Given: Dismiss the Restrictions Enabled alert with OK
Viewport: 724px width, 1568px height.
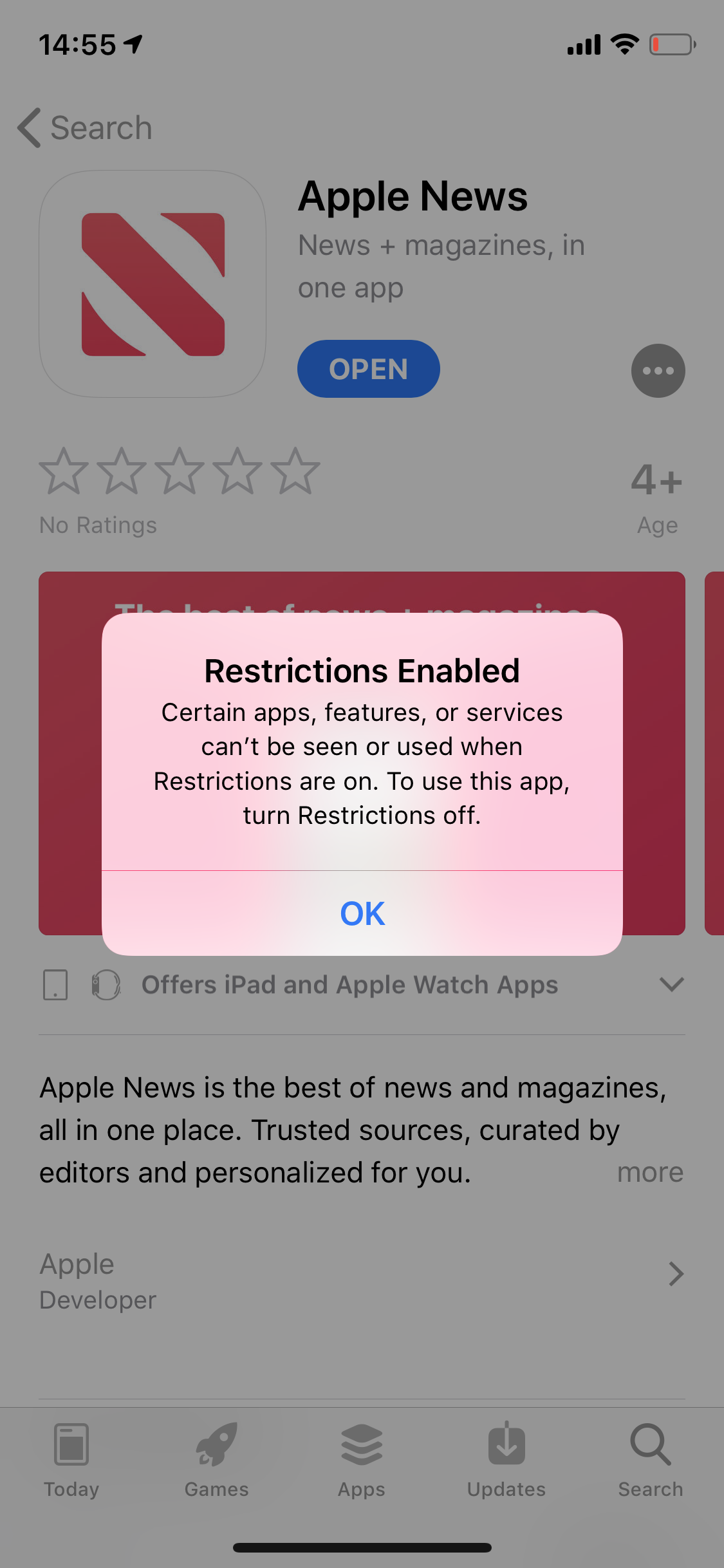Looking at the screenshot, I should click(362, 913).
